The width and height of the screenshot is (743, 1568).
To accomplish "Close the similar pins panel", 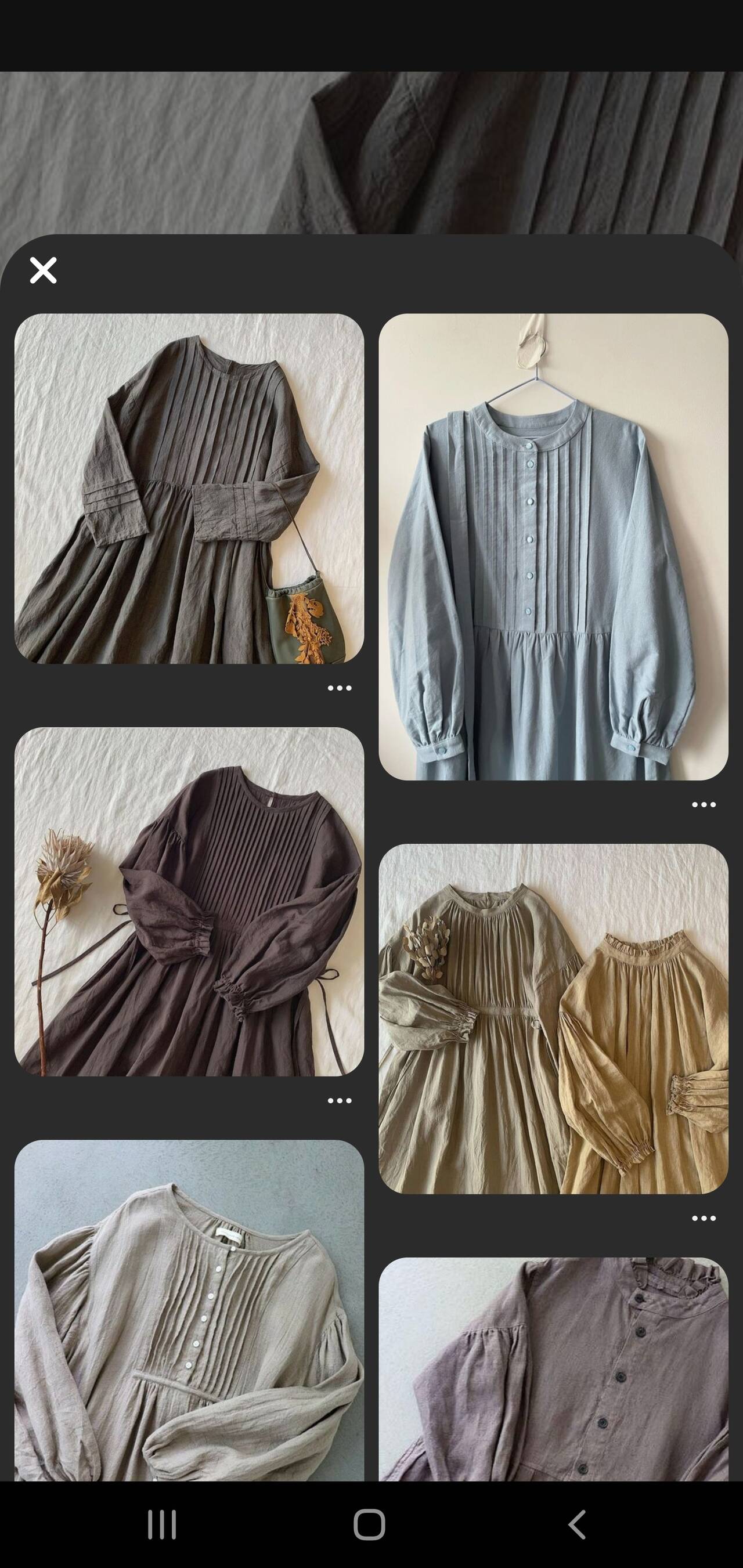I will click(43, 270).
